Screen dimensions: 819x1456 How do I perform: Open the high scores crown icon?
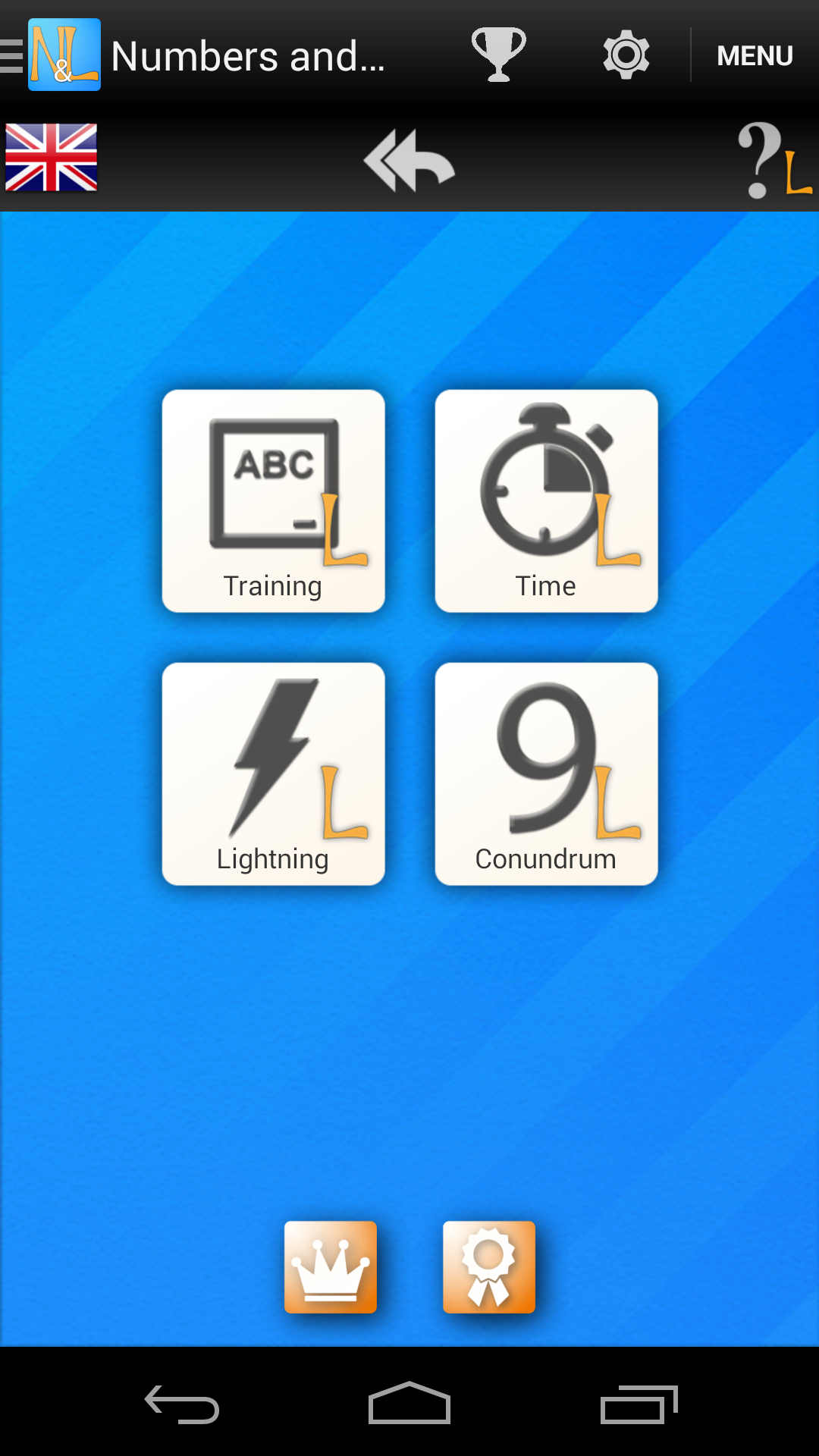(330, 1267)
